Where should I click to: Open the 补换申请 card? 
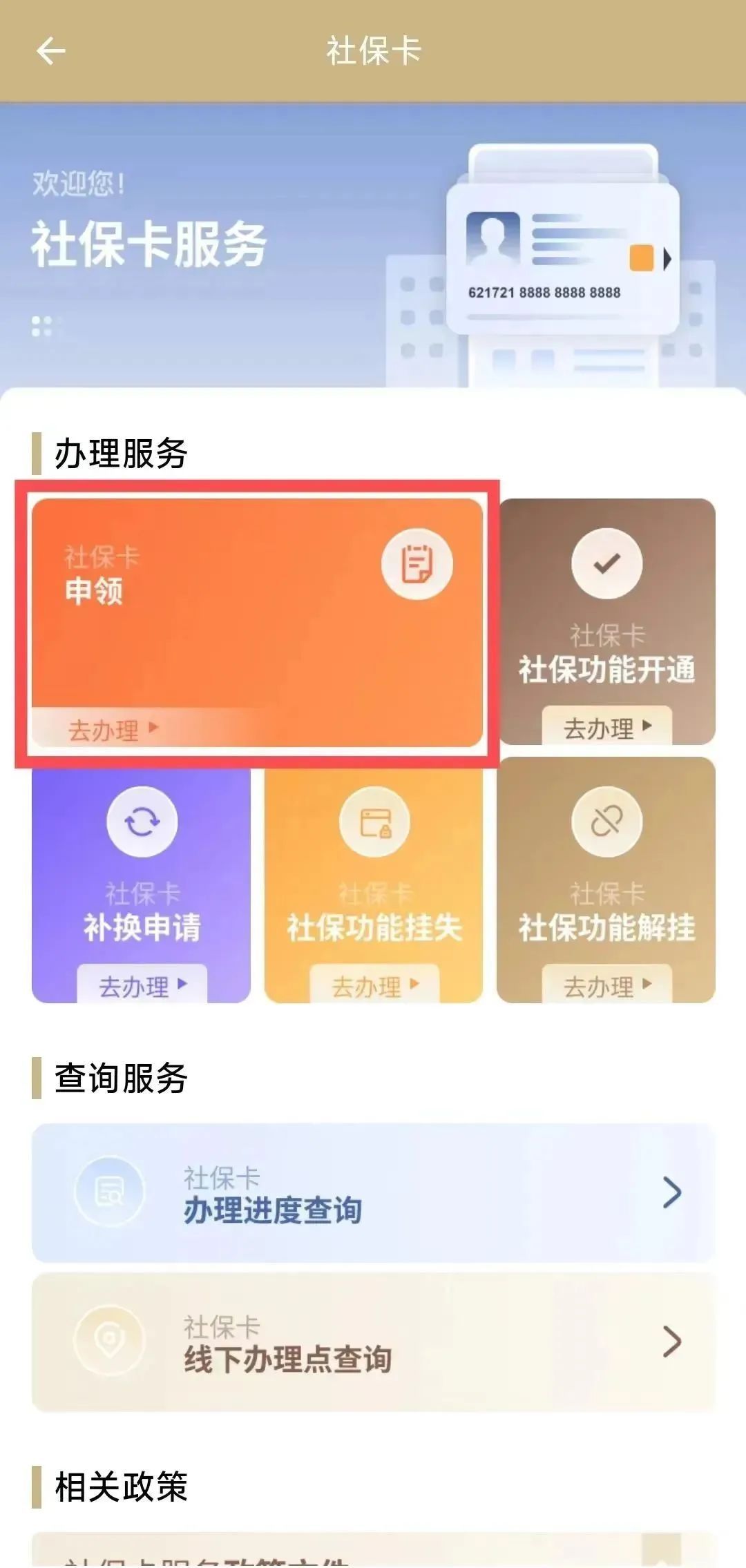coord(141,885)
